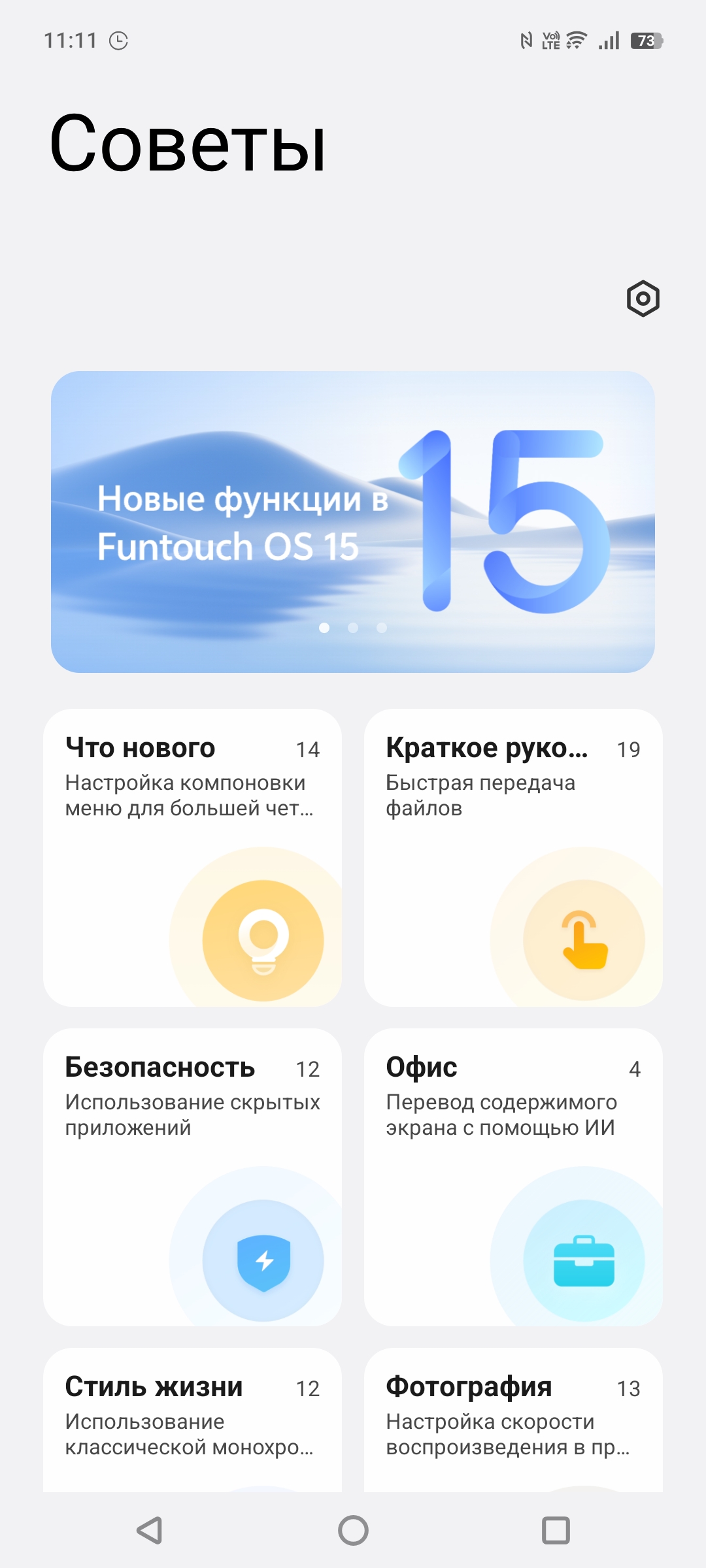Open the Funtouch OS 15 new features banner
This screenshot has width=706, height=1568.
pyautogui.click(x=353, y=522)
